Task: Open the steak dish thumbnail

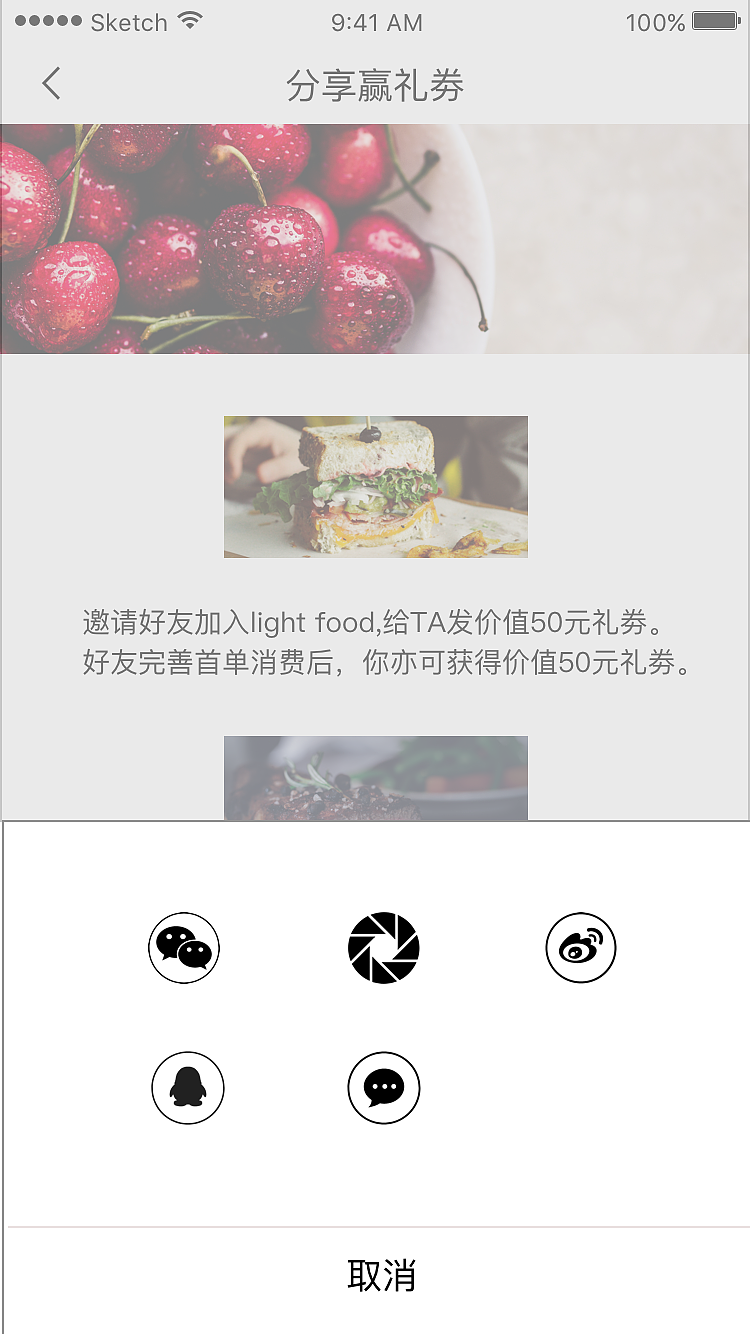Action: pyautogui.click(x=376, y=779)
